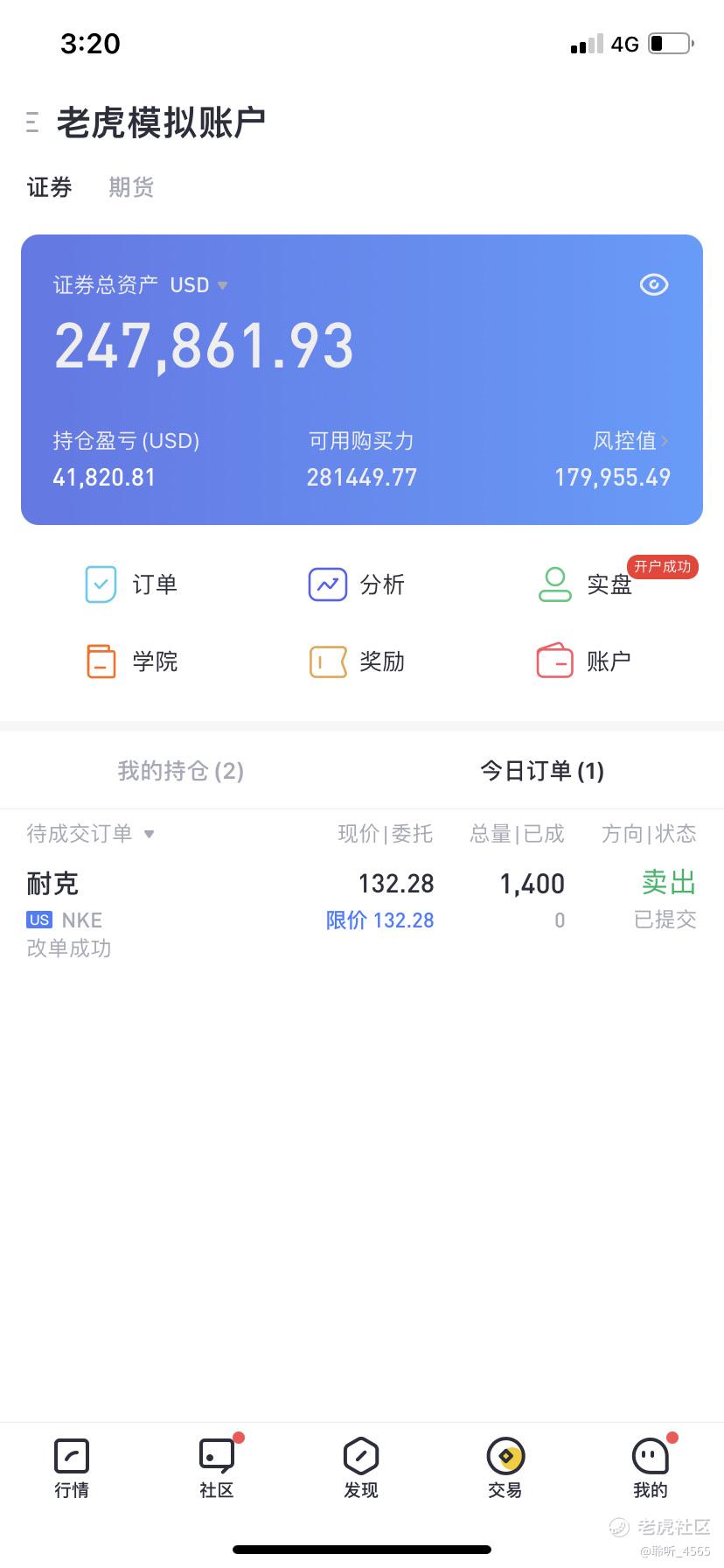Go to the 发现 tab
Screen dimensions: 724x1568
[361, 1469]
